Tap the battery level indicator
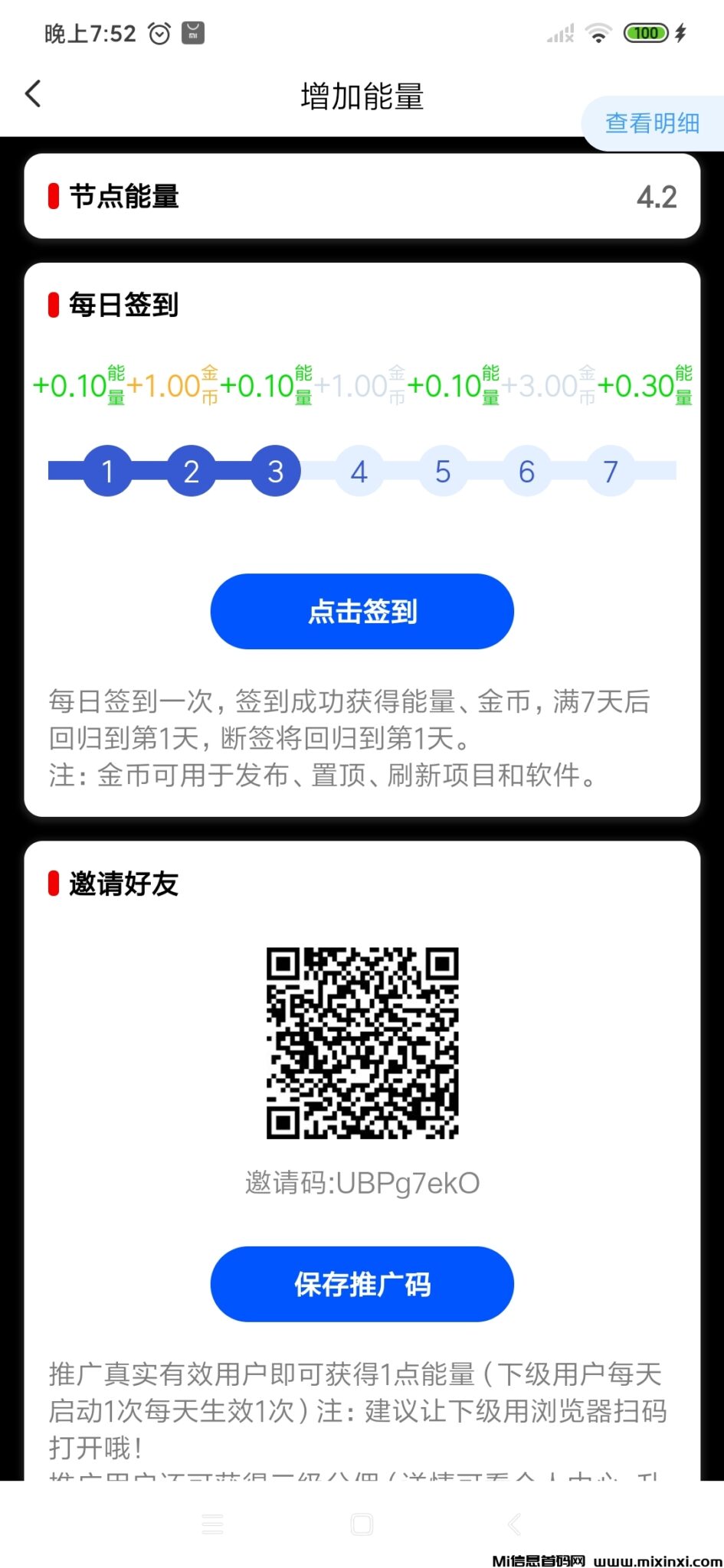The width and height of the screenshot is (724, 1568). [x=647, y=34]
